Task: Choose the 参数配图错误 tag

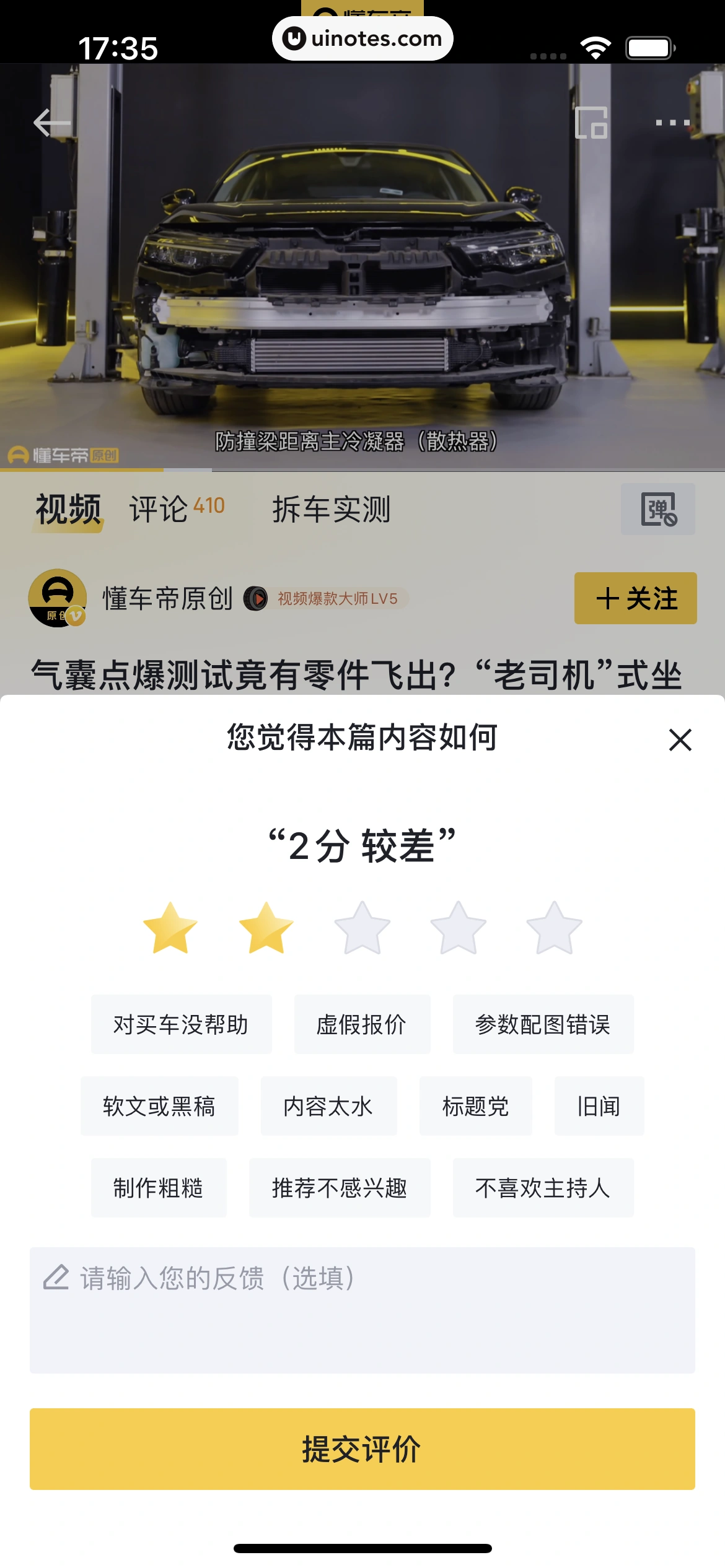Action: click(x=543, y=1024)
